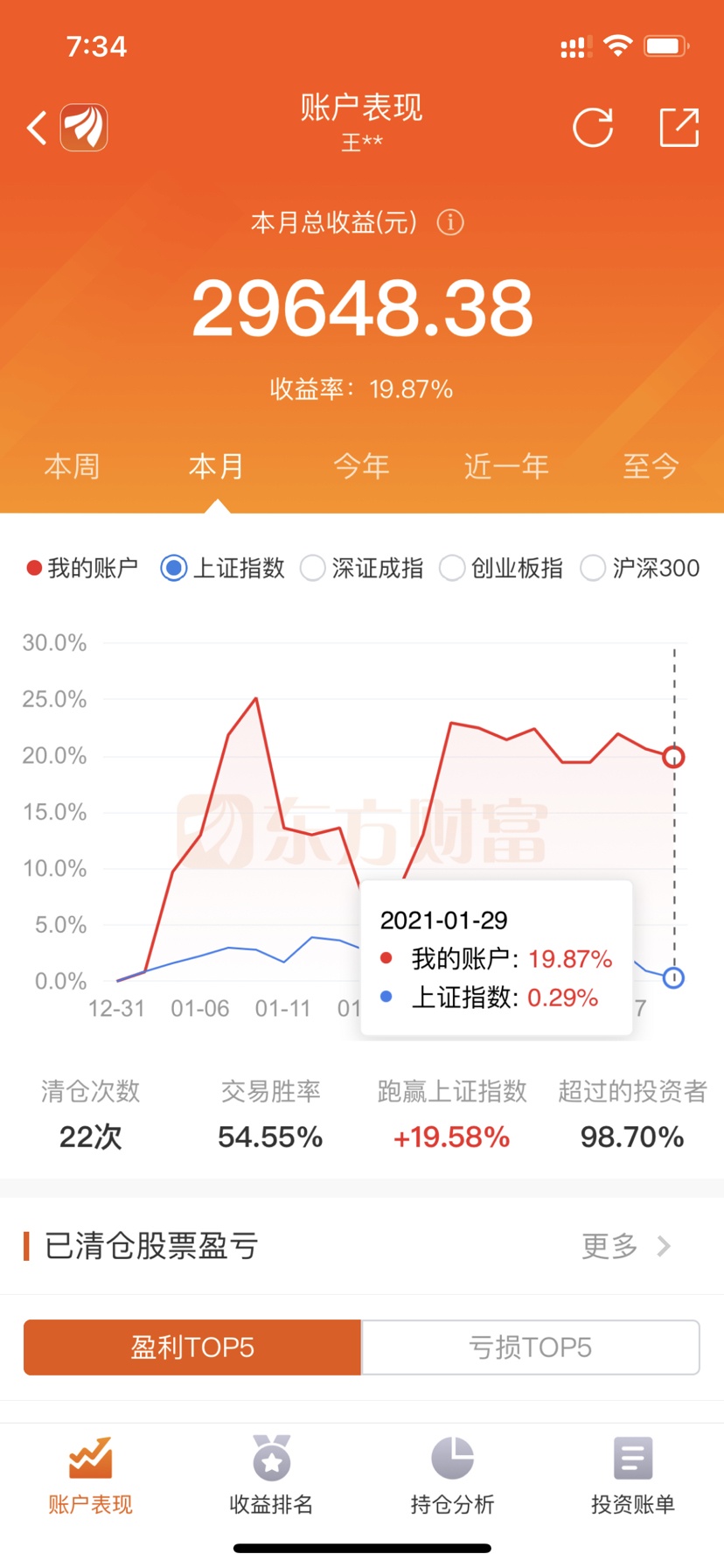Go back using the top-left arrow
This screenshot has height=1568, width=724.
pyautogui.click(x=37, y=128)
